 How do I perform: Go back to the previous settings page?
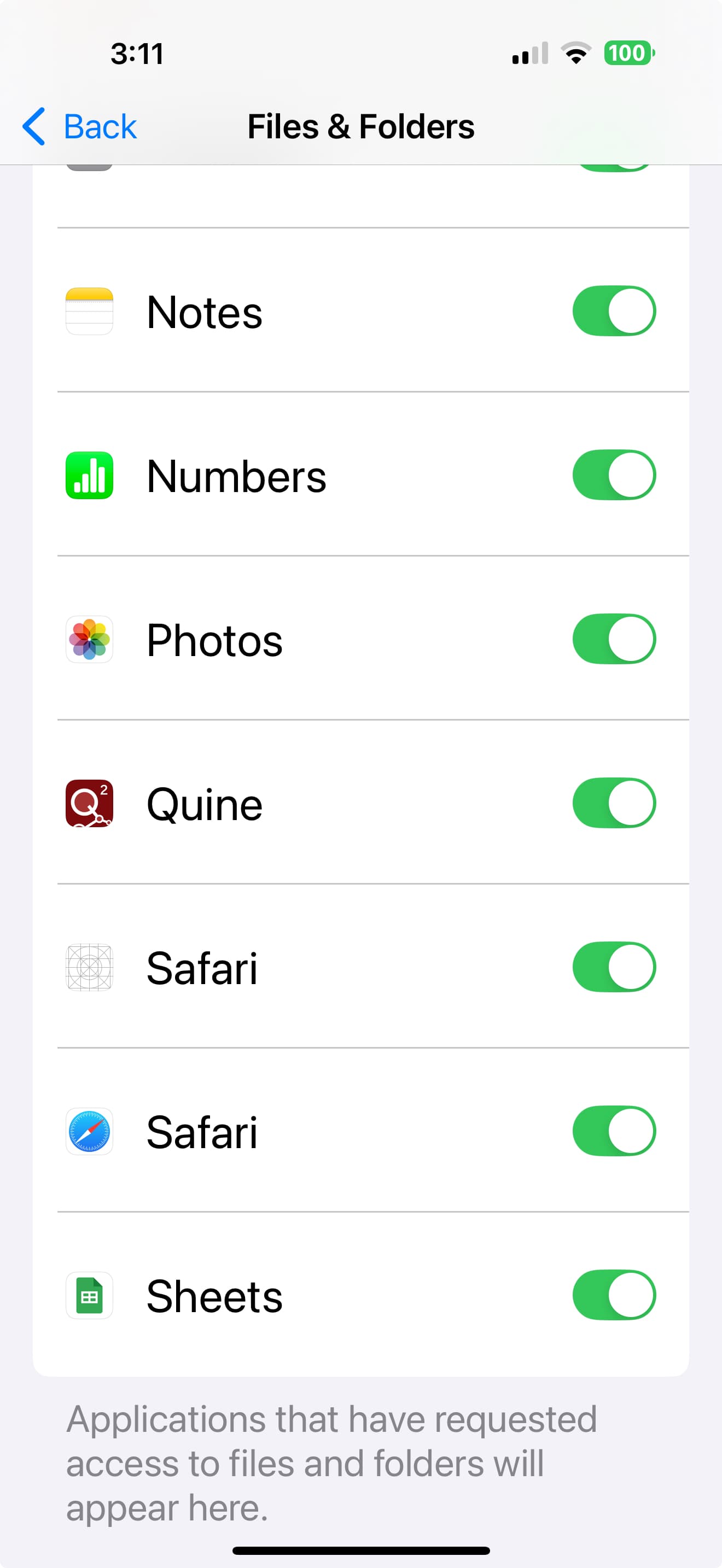(x=79, y=127)
